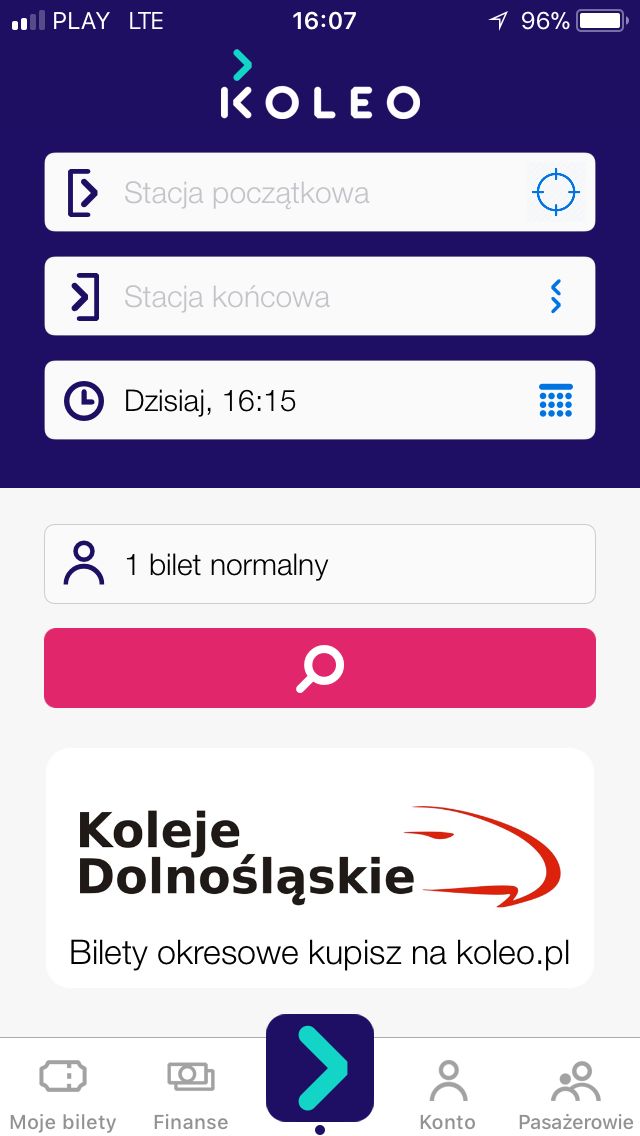Screen dimensions: 640x1136
Task: Search for train connections
Action: (320, 668)
